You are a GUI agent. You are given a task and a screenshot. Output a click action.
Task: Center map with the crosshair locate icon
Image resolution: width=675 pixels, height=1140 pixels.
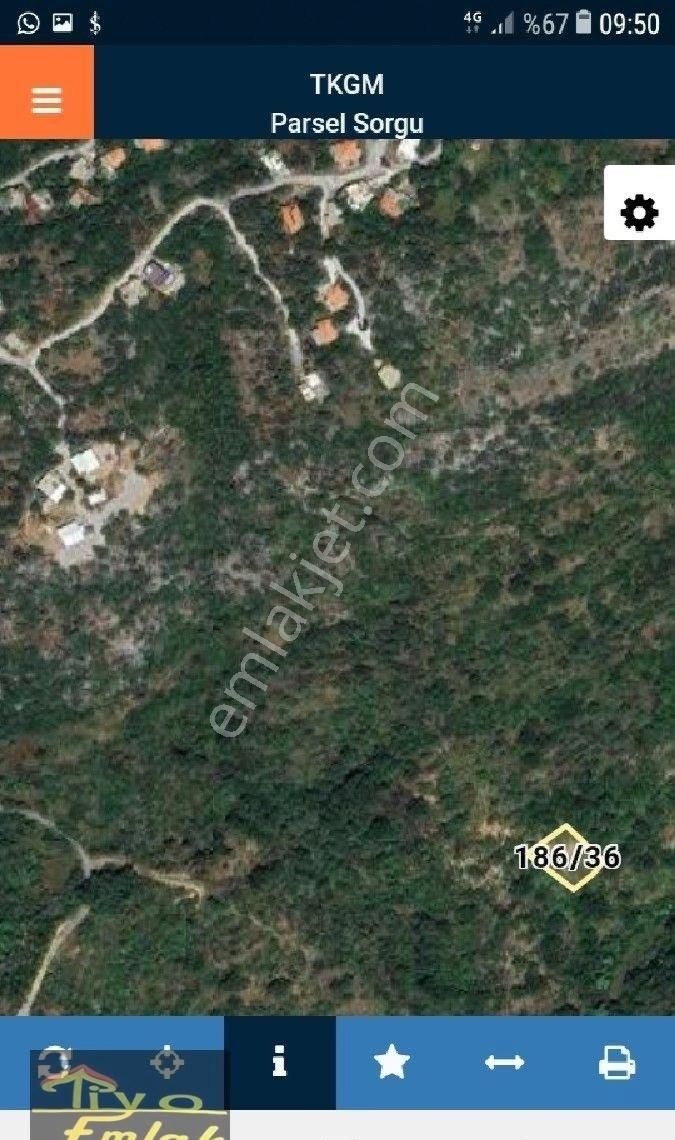coord(167,1060)
